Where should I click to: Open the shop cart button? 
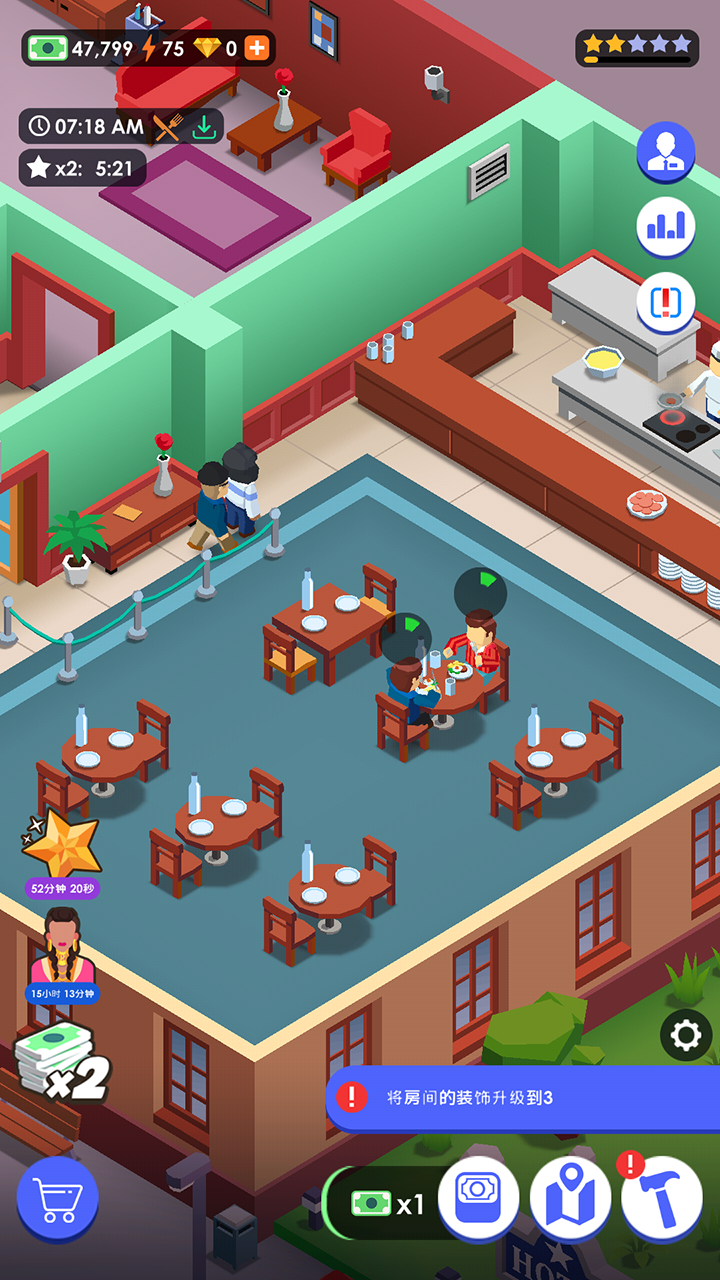58,1198
